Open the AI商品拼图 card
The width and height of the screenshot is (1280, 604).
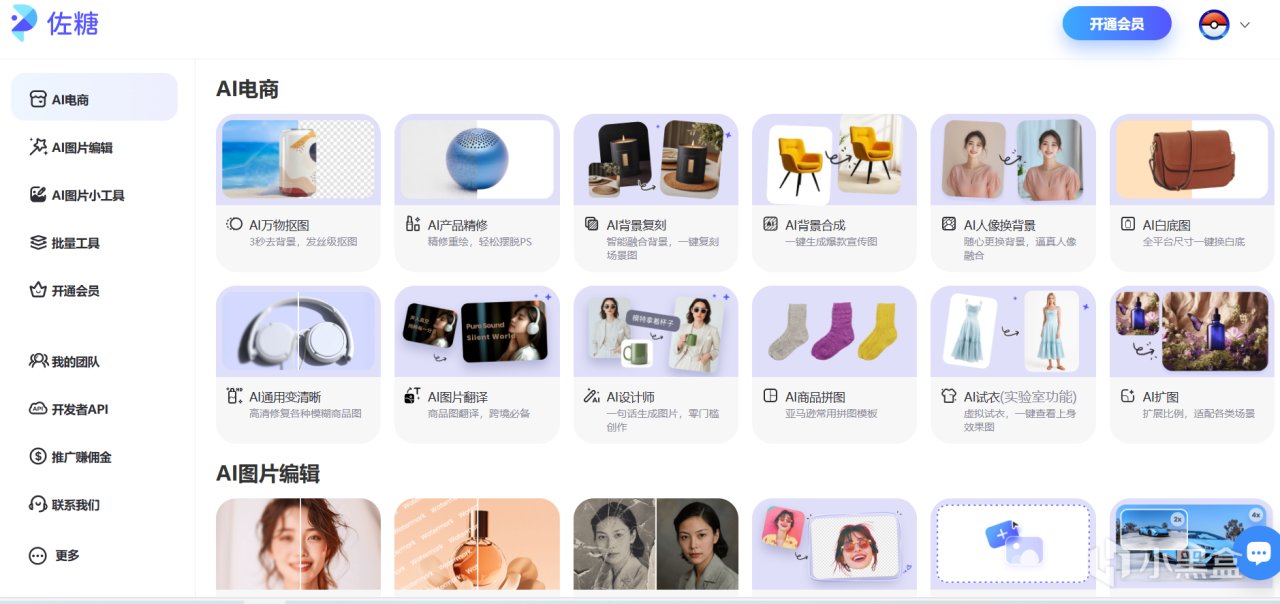pos(834,364)
